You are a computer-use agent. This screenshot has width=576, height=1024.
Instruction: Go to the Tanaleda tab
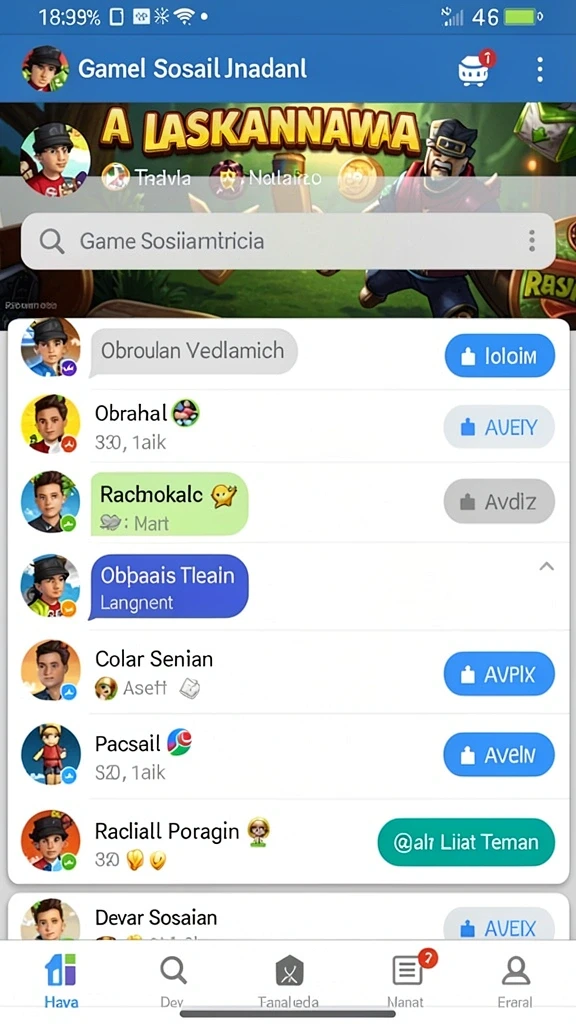point(289,980)
